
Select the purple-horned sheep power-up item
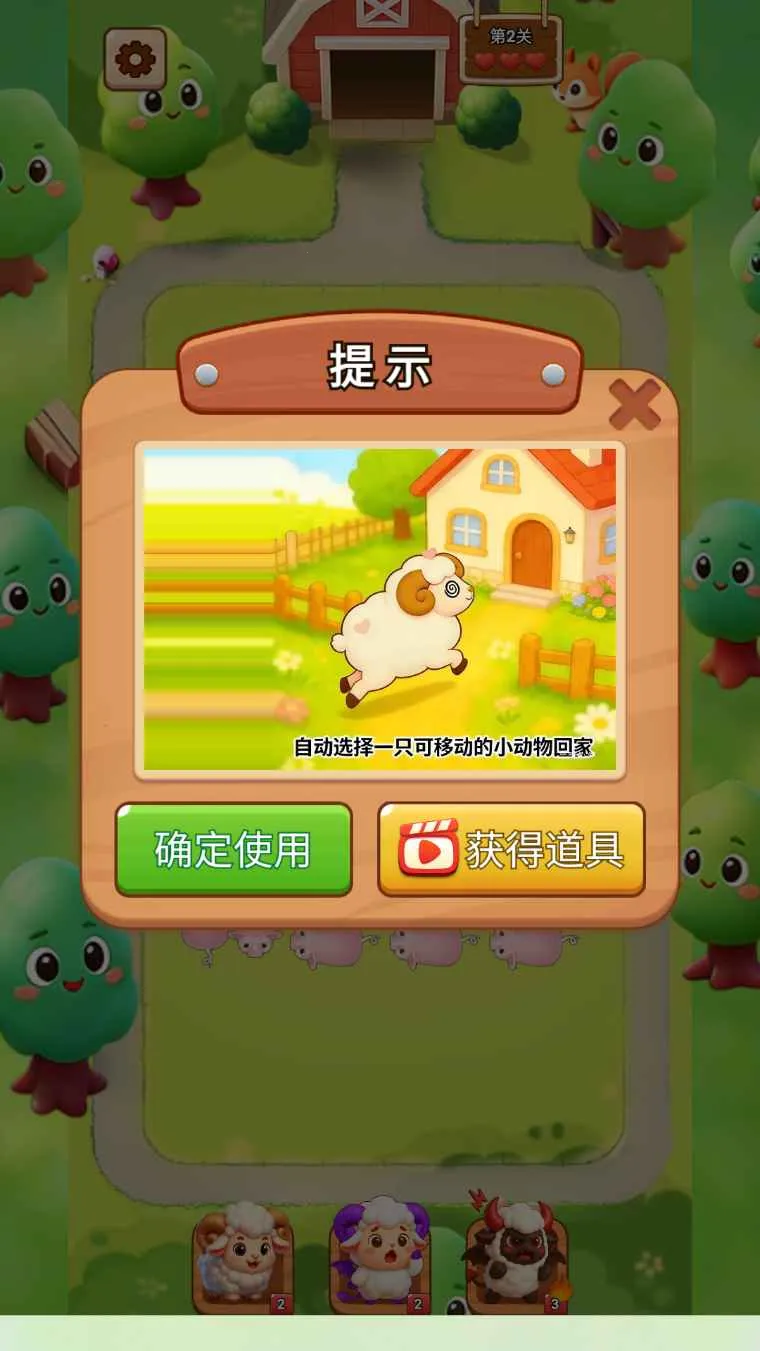point(380,1257)
